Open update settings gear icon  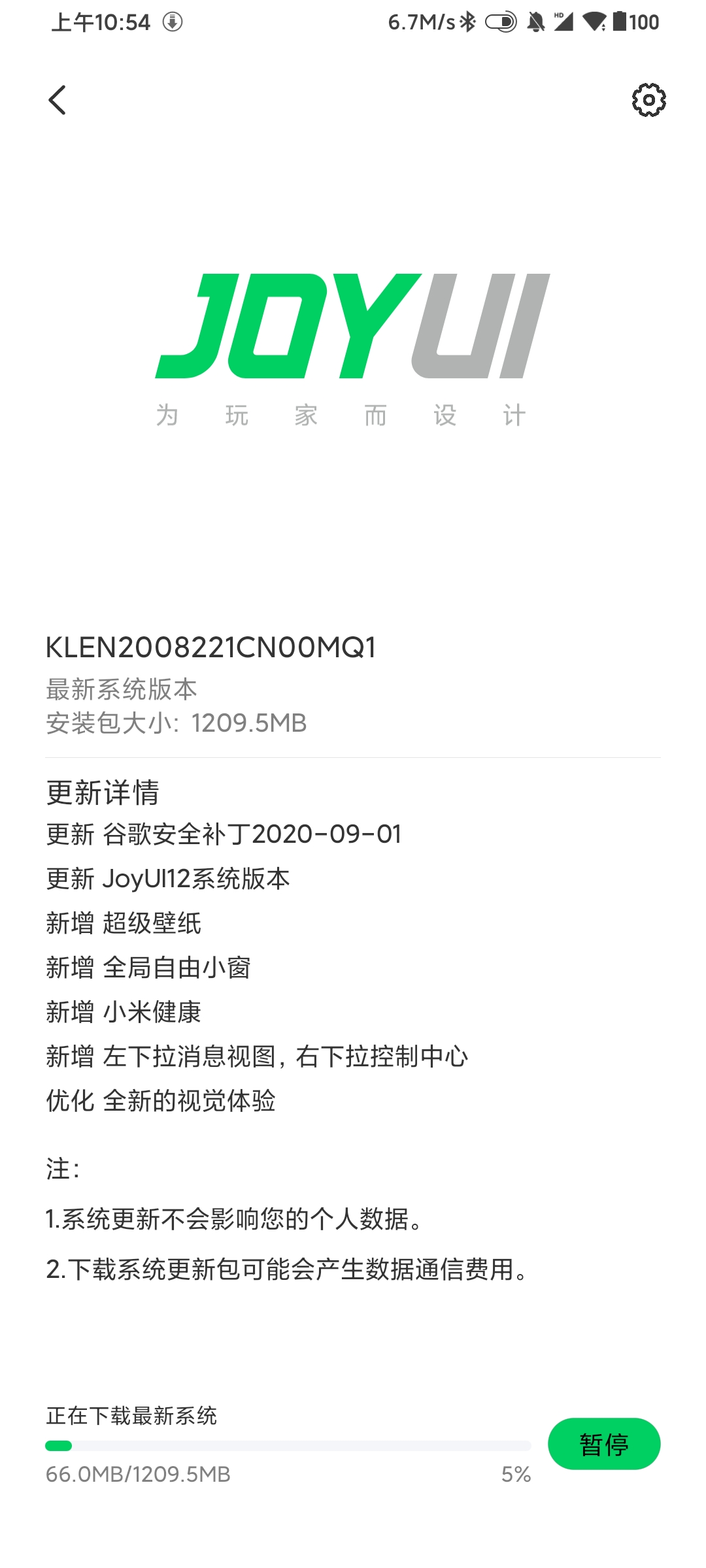click(648, 100)
